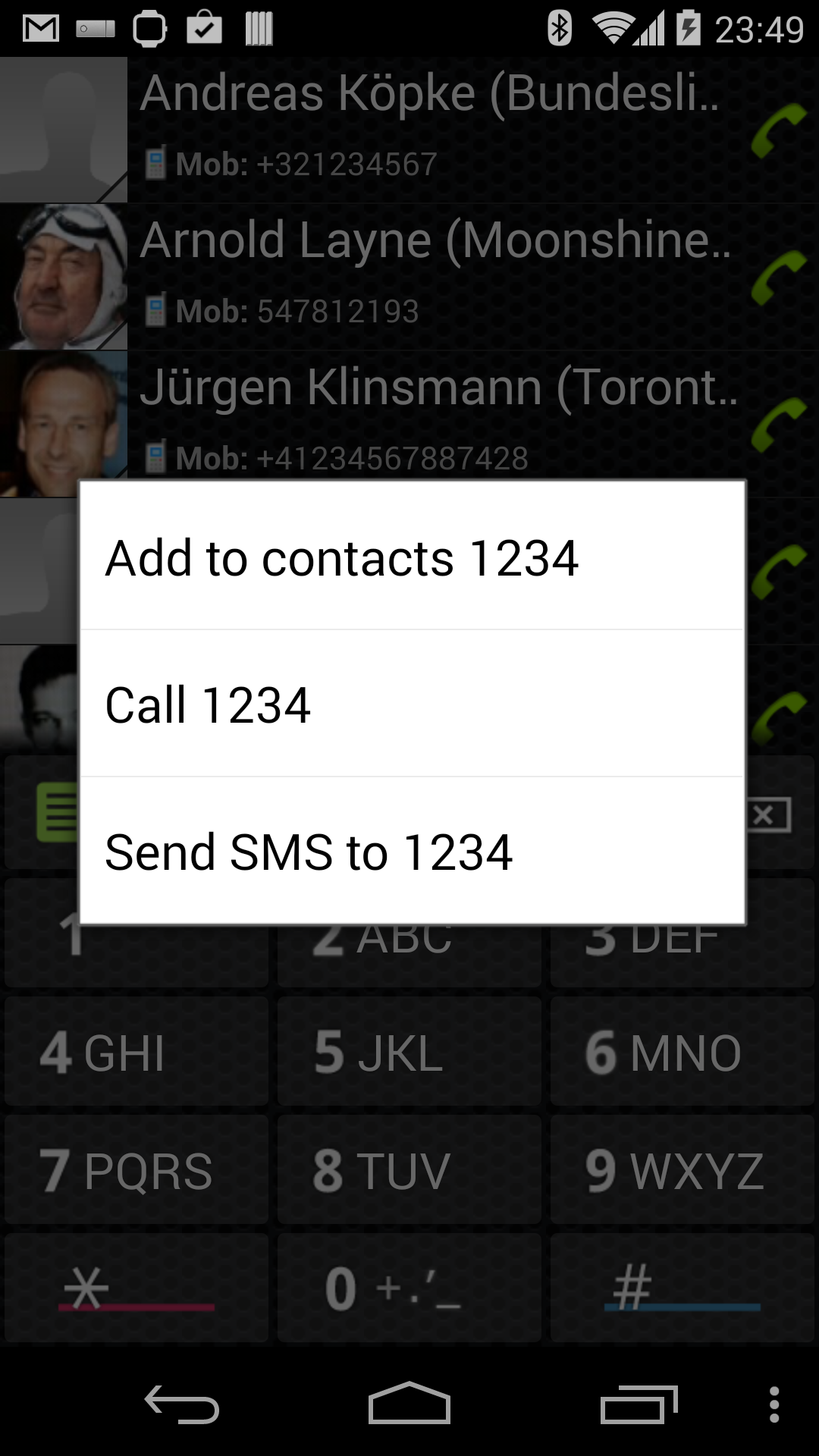Open the three-dot overflow menu
819x1456 pixels.
click(774, 1404)
